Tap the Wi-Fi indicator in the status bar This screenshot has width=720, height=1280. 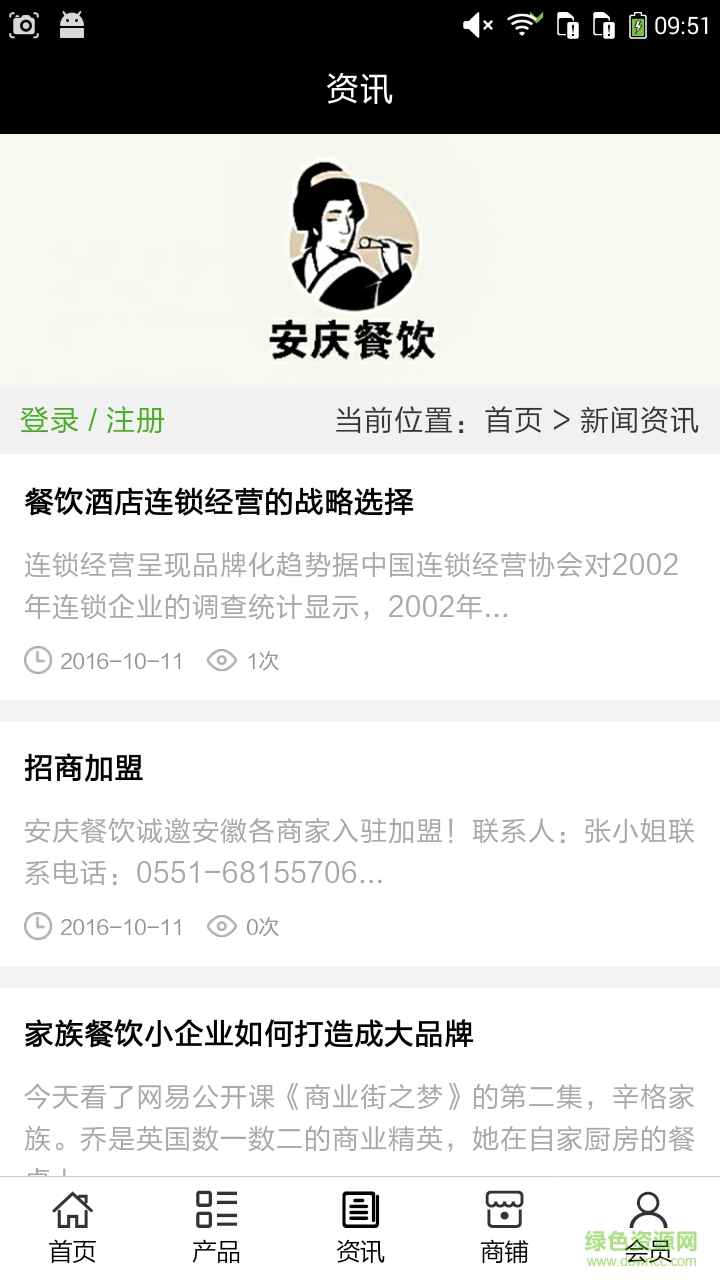[525, 24]
